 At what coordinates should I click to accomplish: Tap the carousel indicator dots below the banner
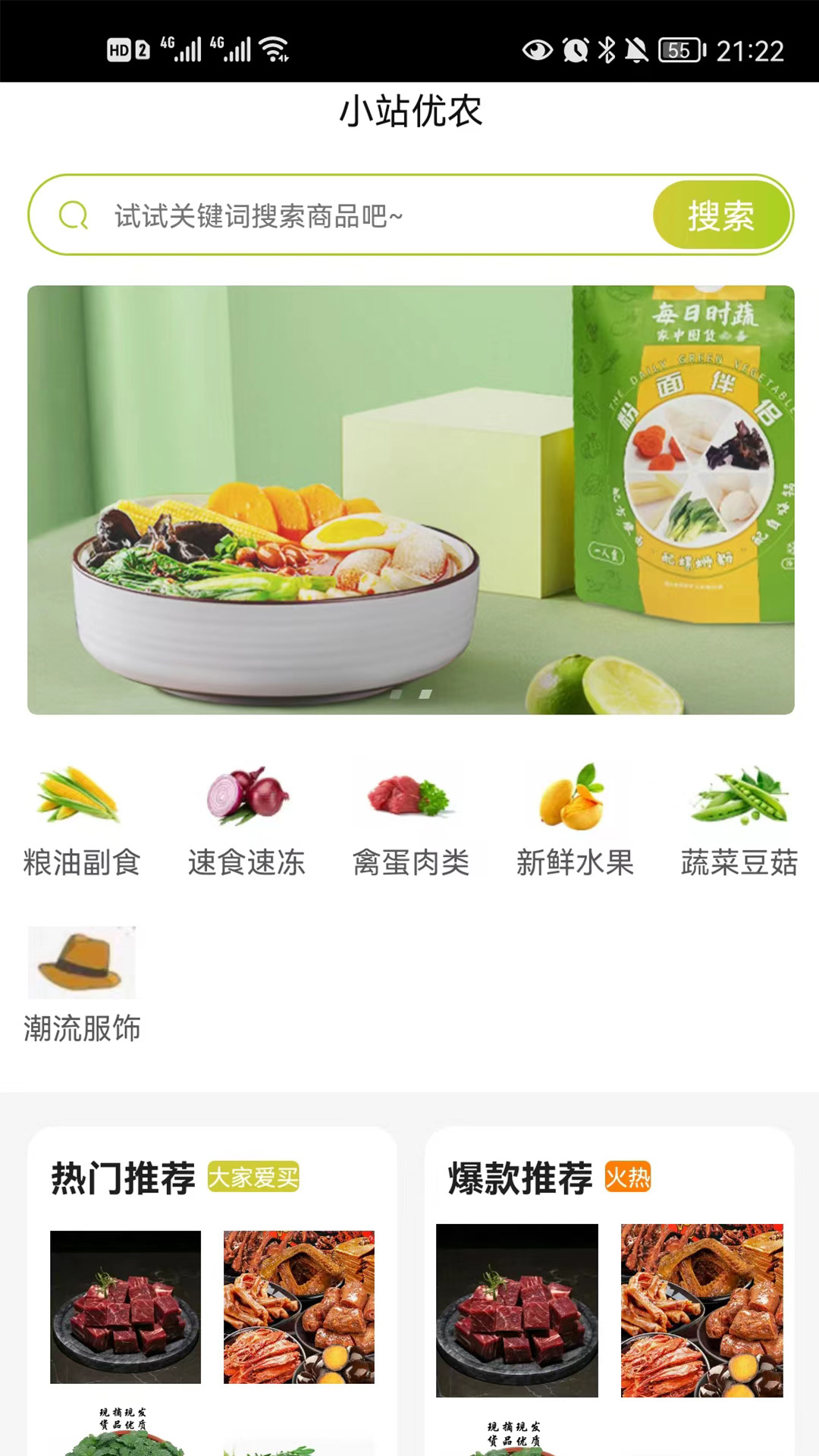click(x=409, y=692)
